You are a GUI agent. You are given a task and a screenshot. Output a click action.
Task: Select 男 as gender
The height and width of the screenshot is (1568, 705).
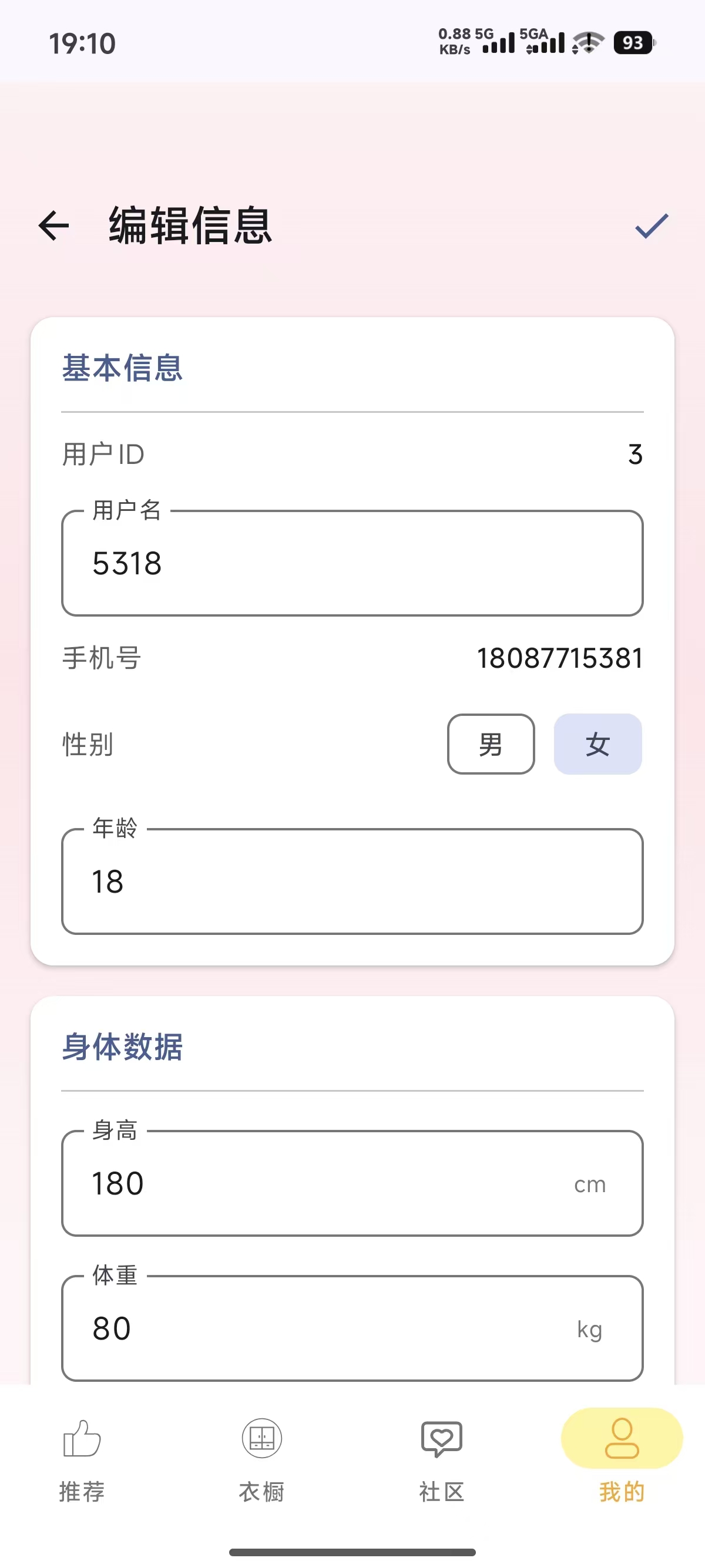[491, 744]
